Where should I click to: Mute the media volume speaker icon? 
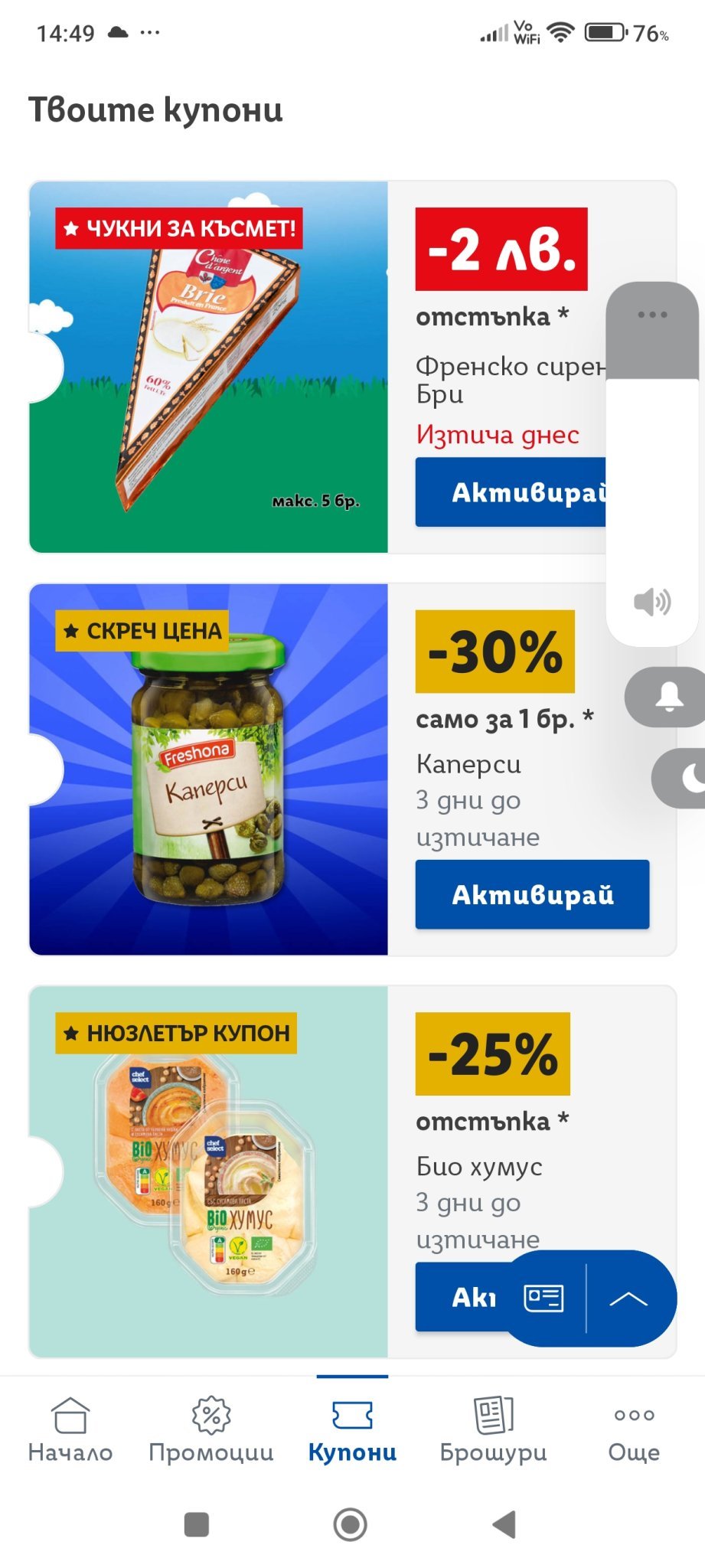[x=652, y=602]
